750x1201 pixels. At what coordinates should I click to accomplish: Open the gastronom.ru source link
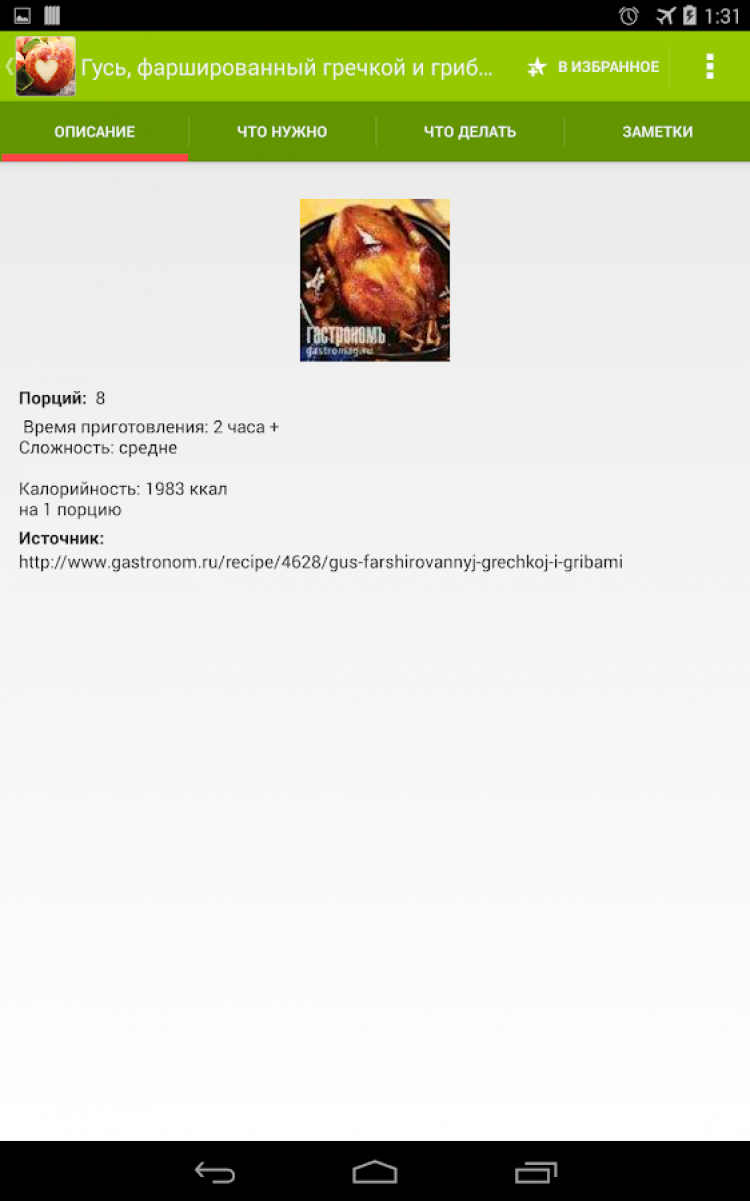point(321,562)
